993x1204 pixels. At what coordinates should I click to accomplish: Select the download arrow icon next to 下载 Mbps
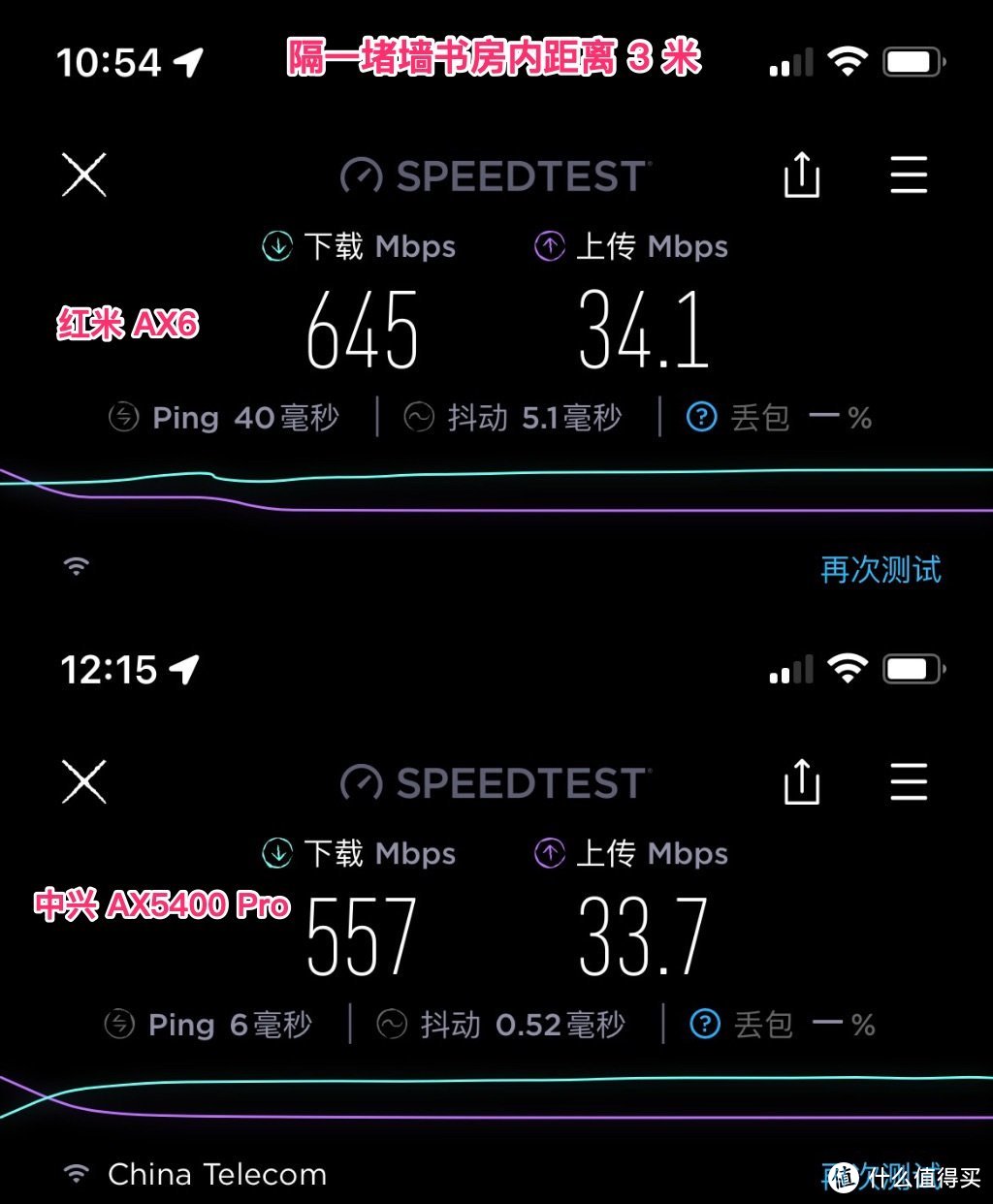276,246
